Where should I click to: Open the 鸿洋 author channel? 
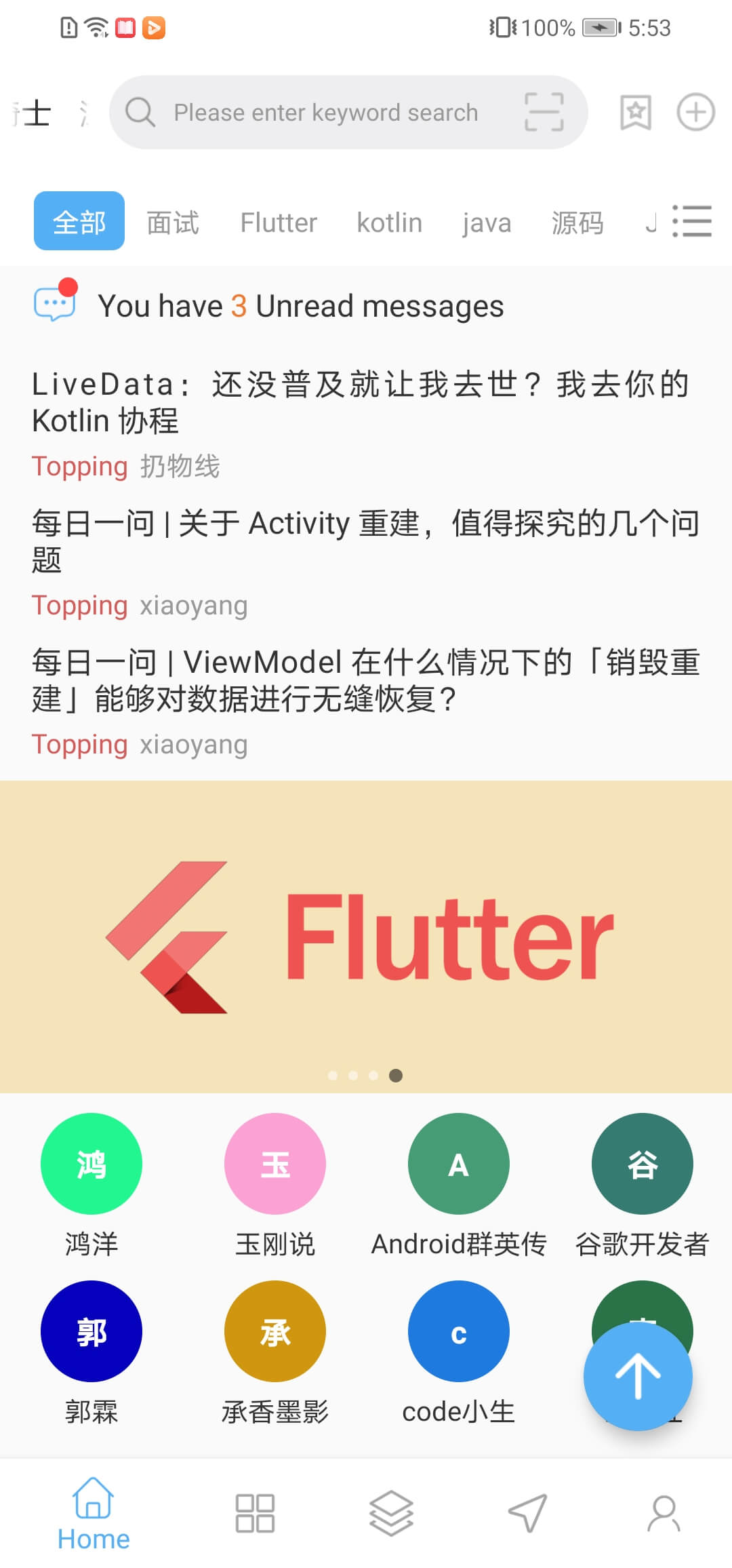point(91,1185)
